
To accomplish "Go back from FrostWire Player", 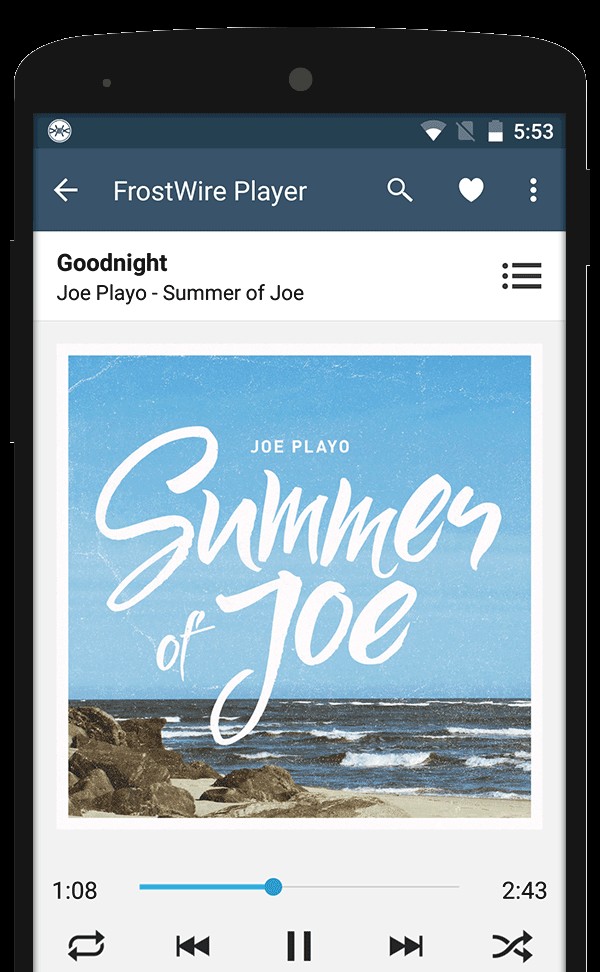I will tap(66, 190).
